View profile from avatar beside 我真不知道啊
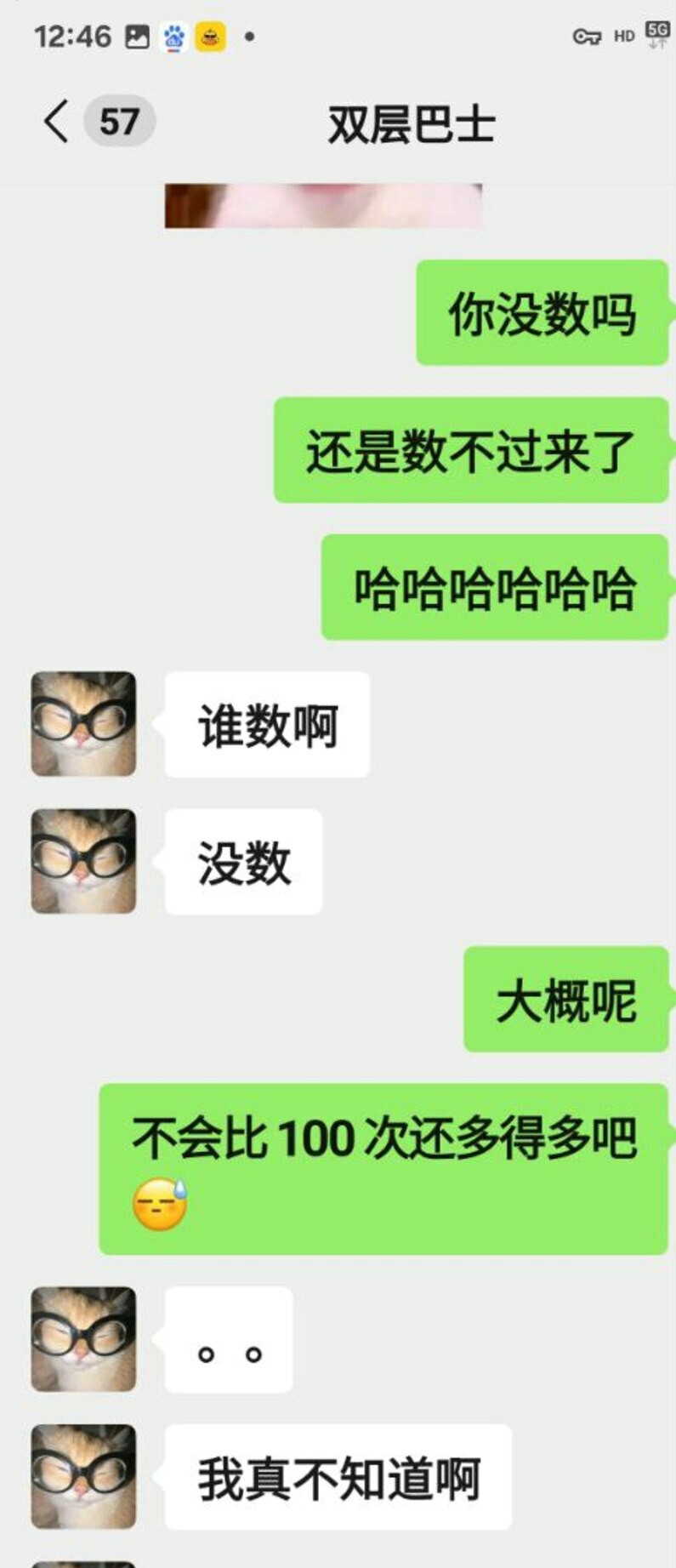 tap(83, 1476)
